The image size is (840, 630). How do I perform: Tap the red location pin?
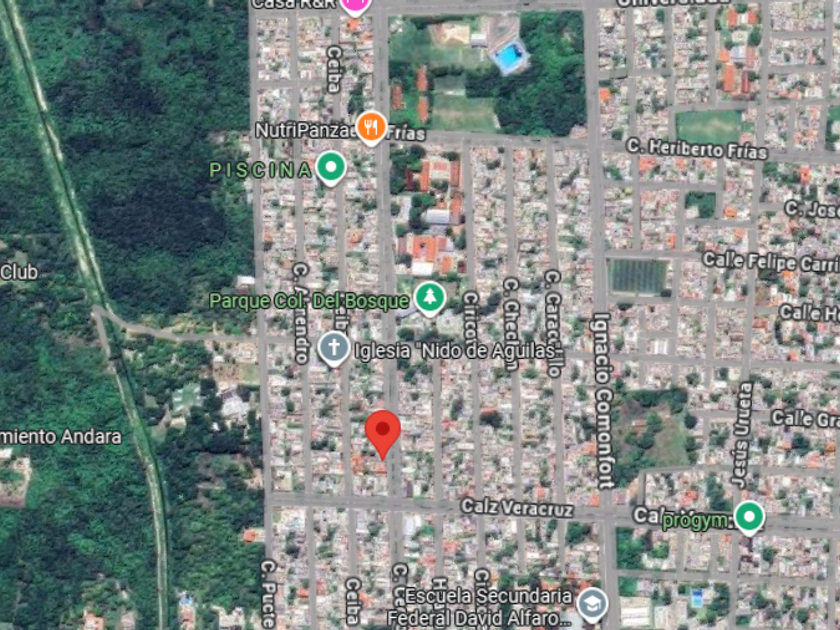382,432
